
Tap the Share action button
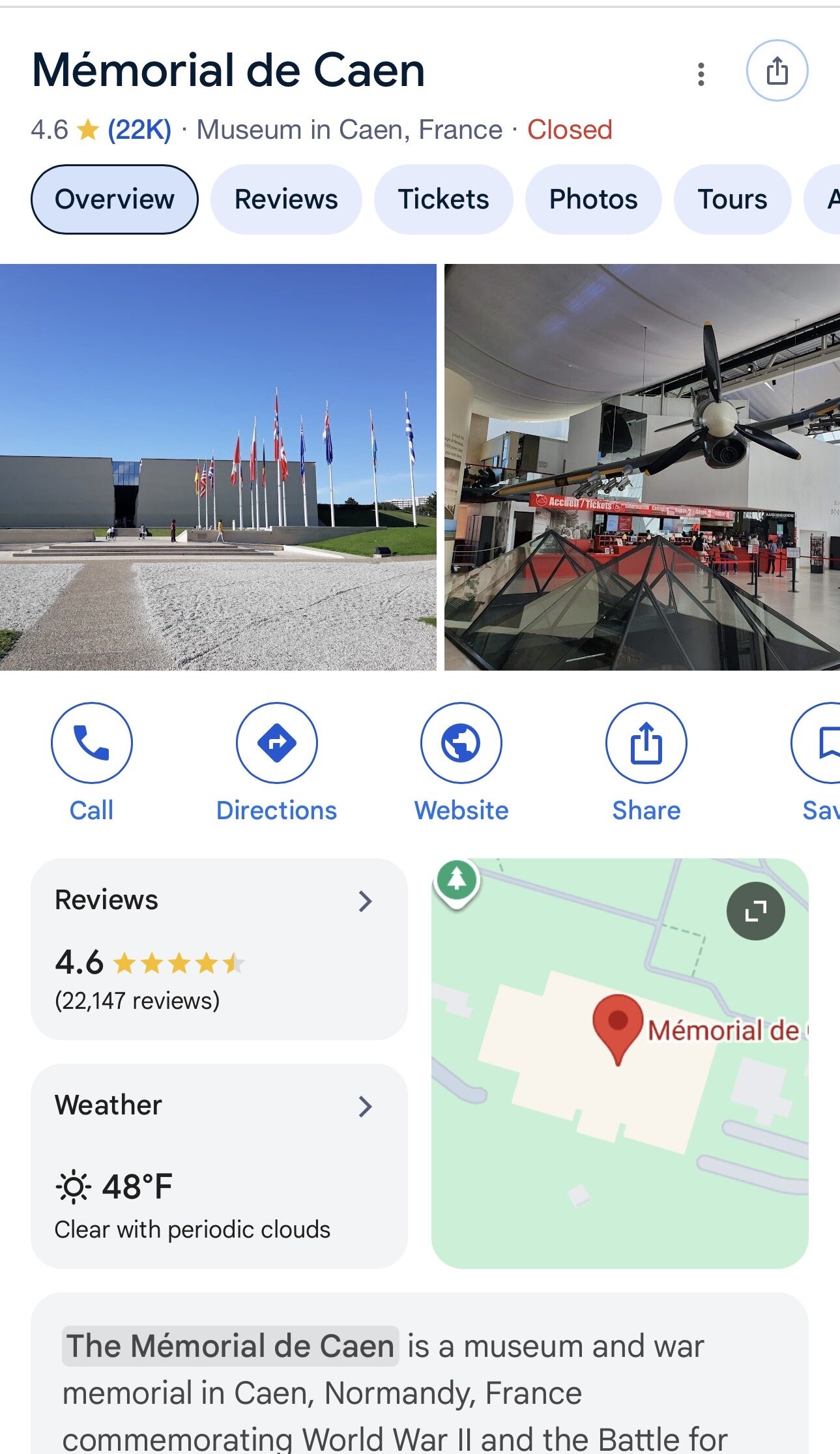click(646, 743)
